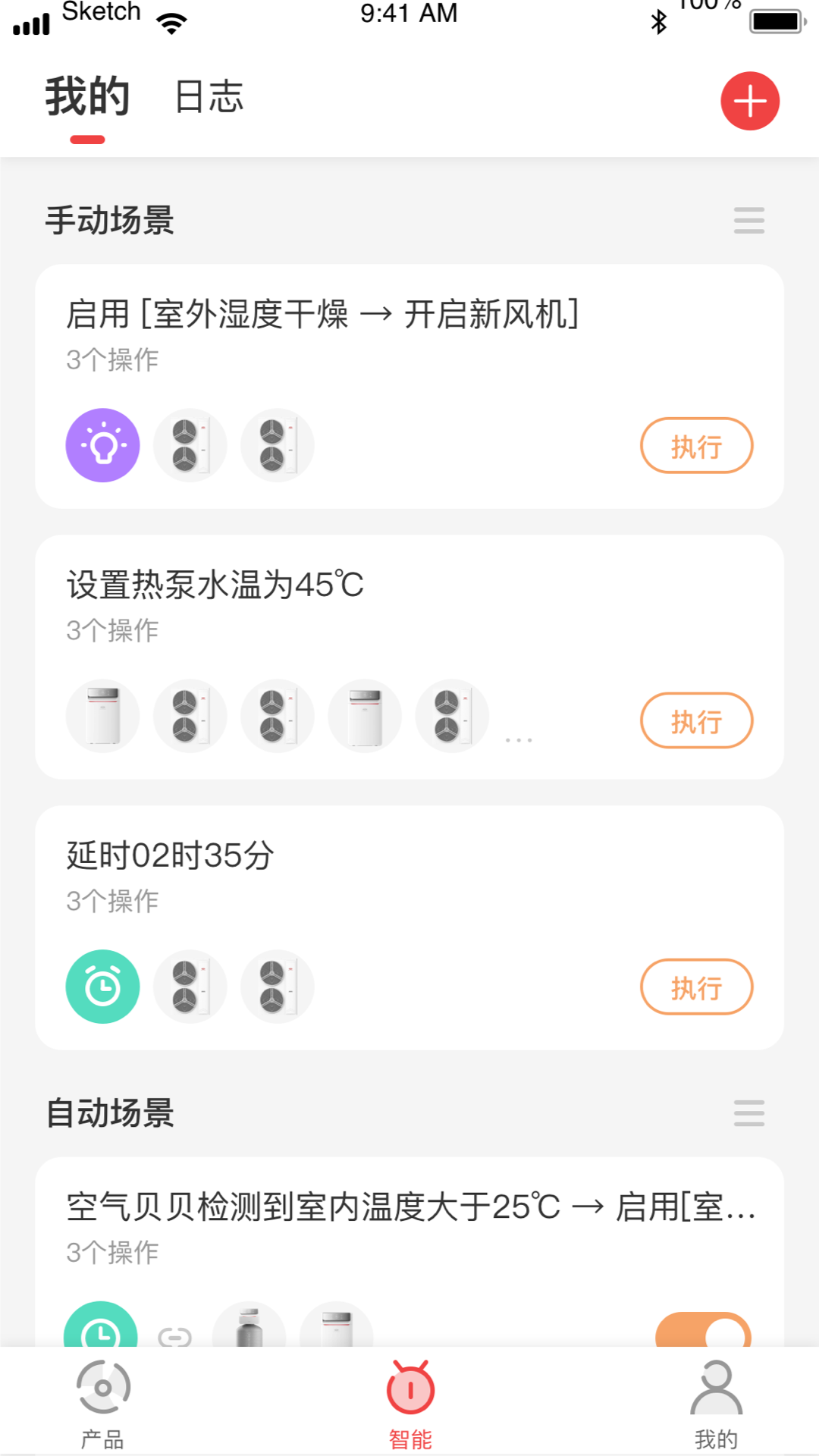
Task: Select the green clock icon in automatic scene
Action: tap(102, 1335)
